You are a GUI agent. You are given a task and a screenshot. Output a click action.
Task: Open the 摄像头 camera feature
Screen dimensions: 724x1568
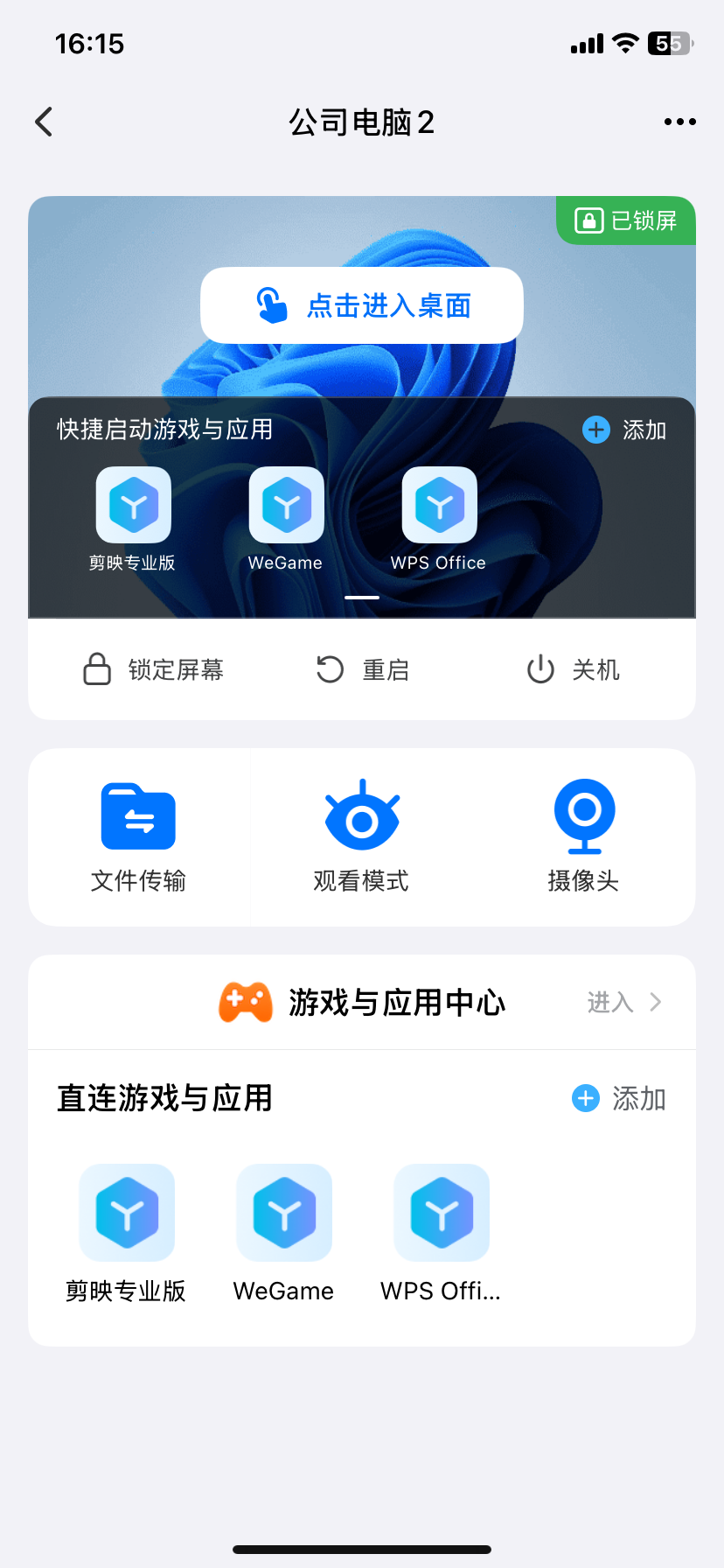click(584, 836)
